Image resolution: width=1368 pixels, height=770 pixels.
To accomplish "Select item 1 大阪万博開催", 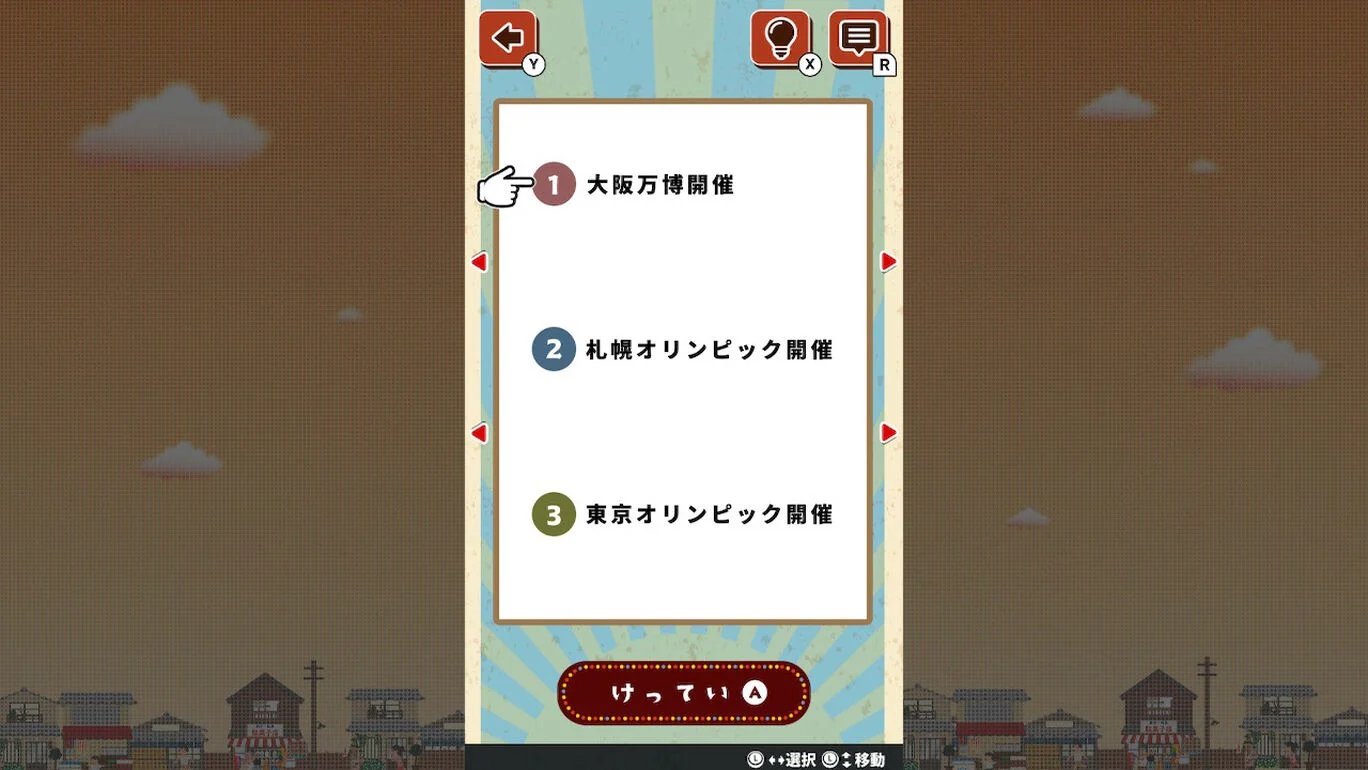I will click(659, 185).
